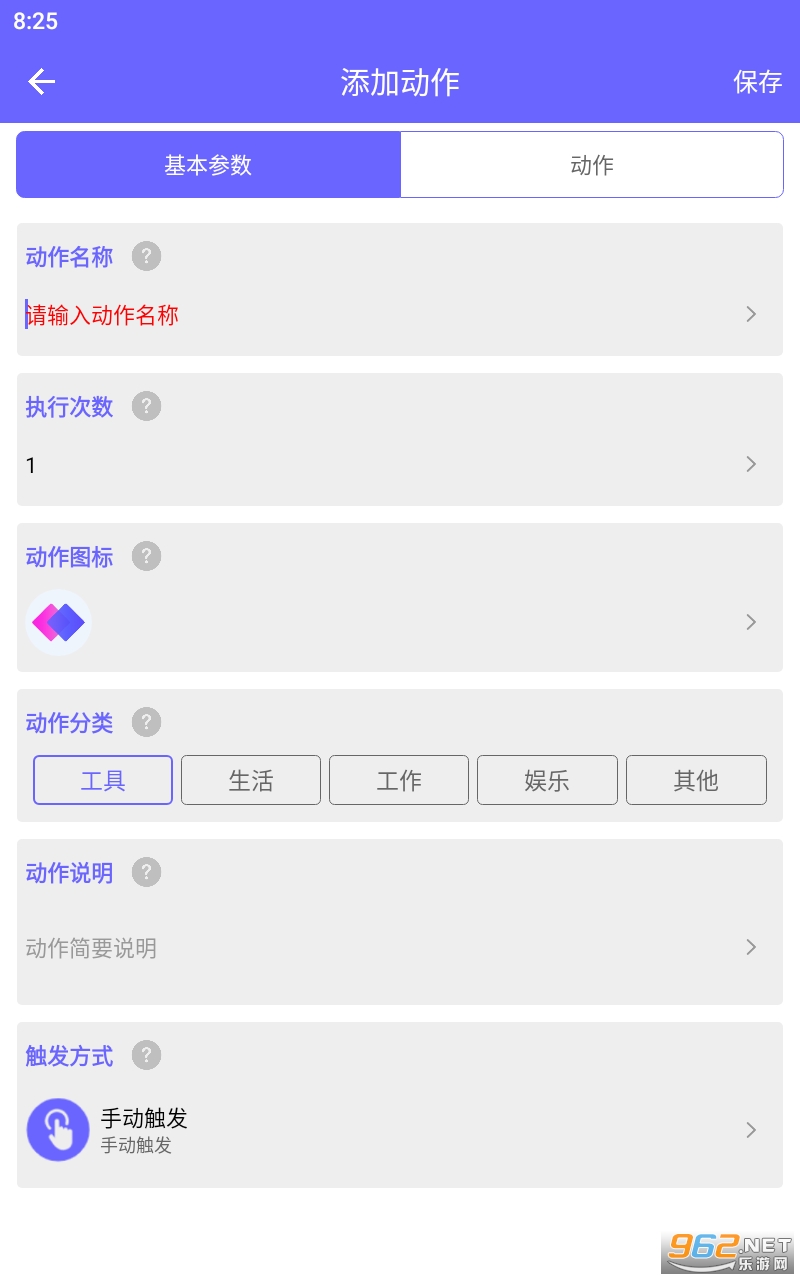Viewport: 800px width, 1280px height.
Task: Tap the 请输入动作名称 field
Action: (400, 315)
